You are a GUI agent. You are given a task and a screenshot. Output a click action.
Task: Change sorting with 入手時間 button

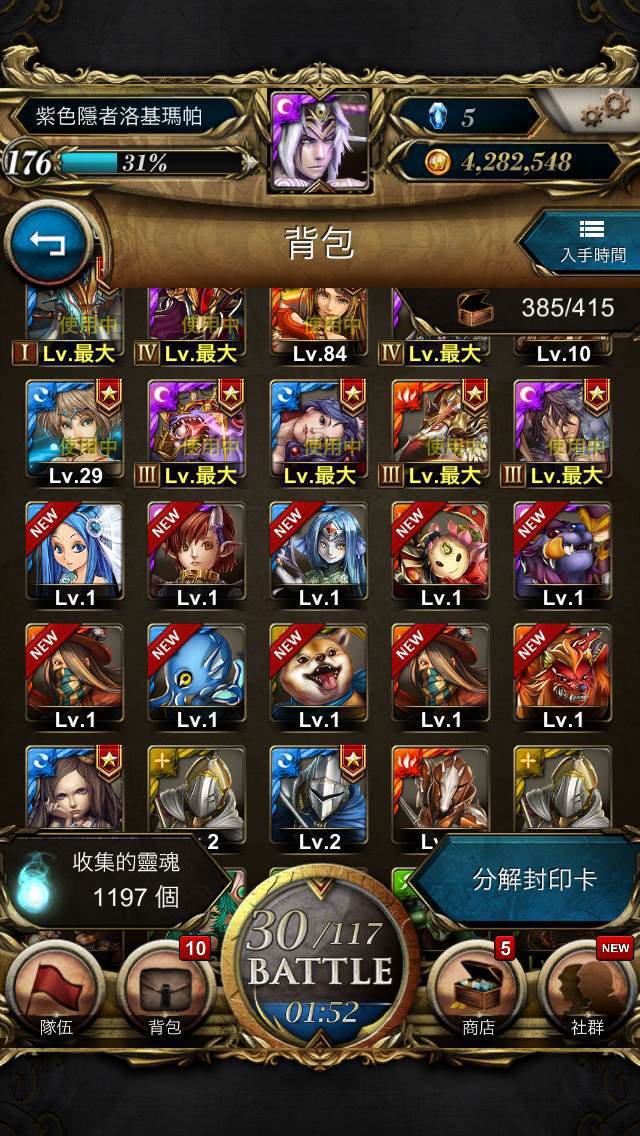pos(583,243)
